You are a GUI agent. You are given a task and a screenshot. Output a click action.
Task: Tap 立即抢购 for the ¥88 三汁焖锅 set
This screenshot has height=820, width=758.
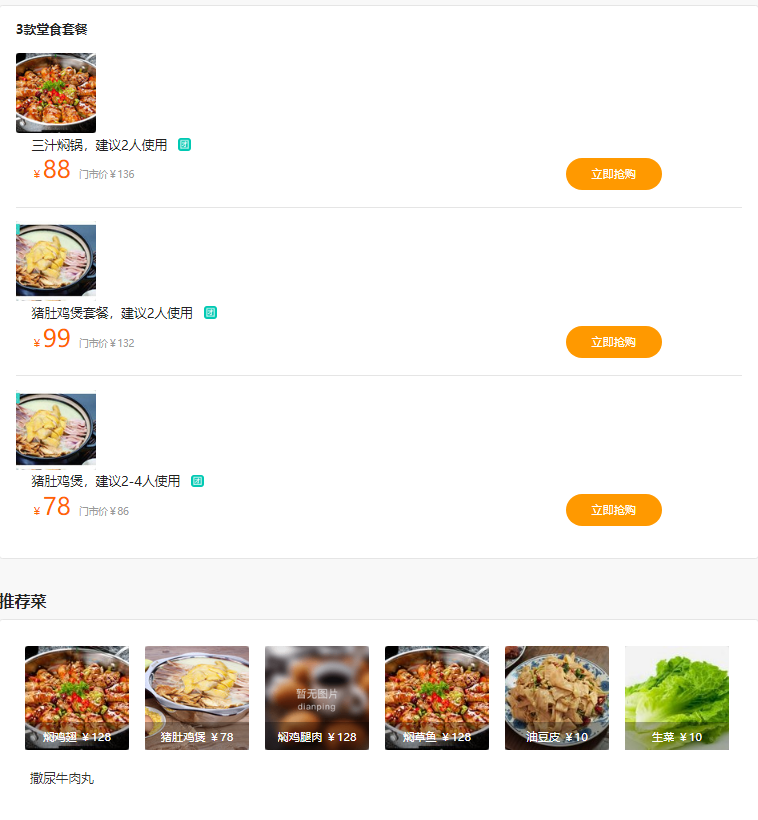click(613, 174)
